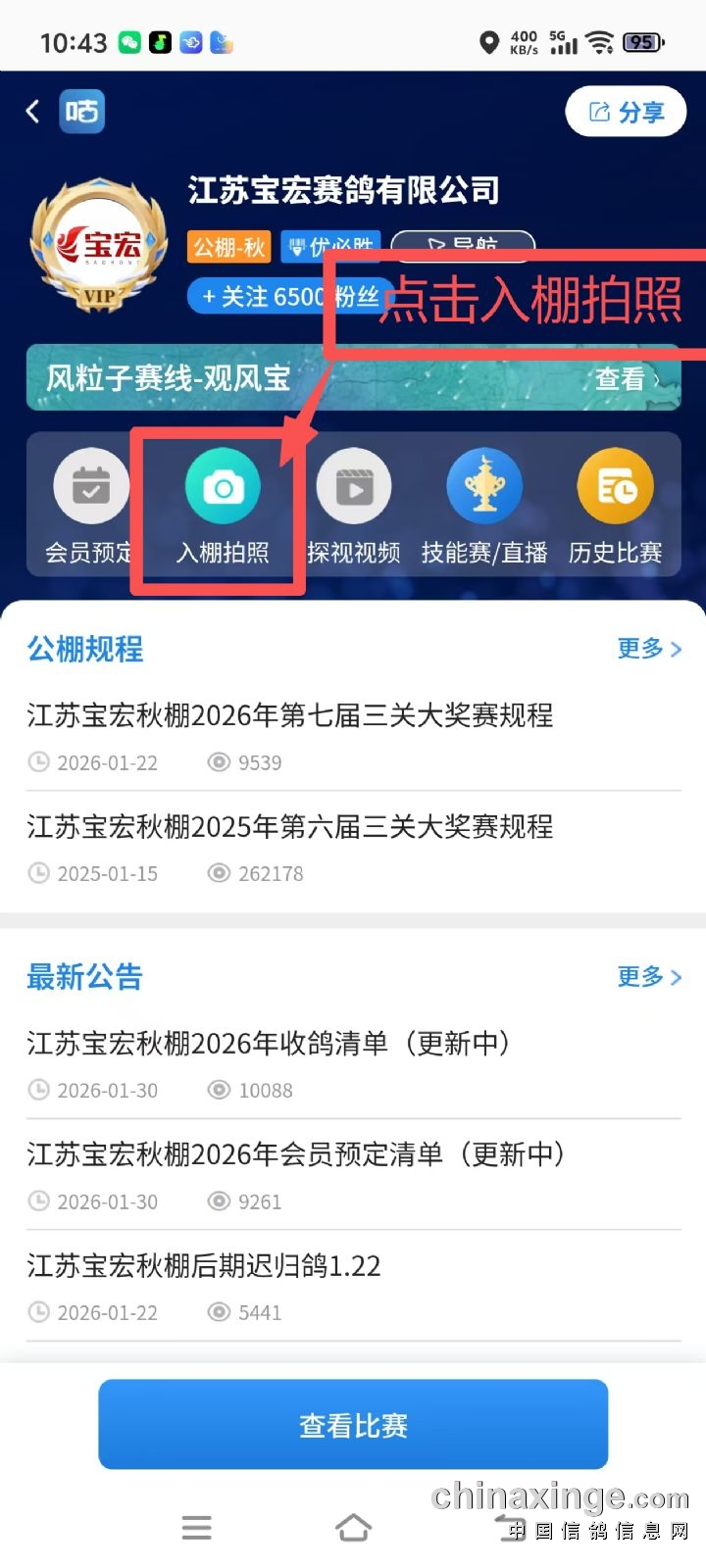Share this loft page via 分享
This screenshot has height=1568, width=706.
point(626,112)
